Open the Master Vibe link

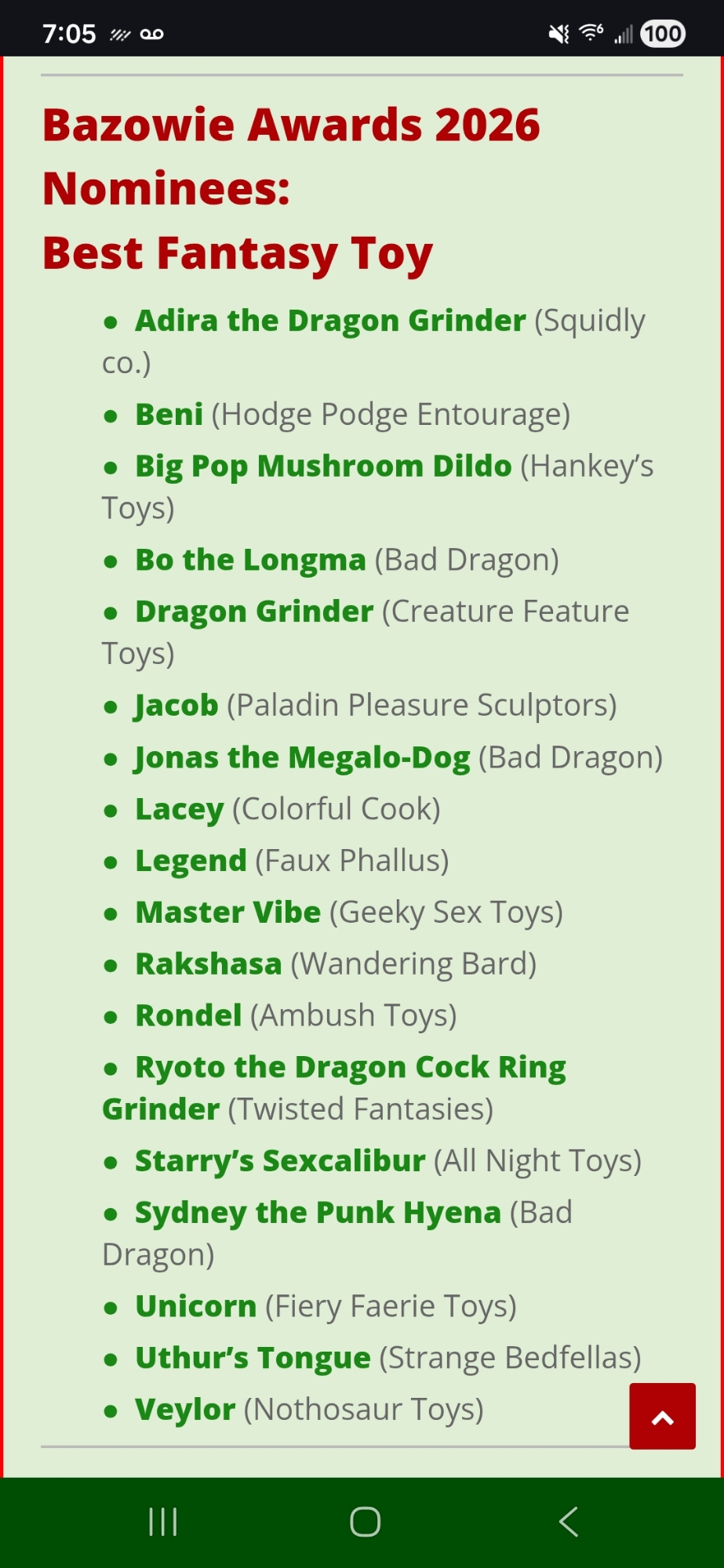[227, 912]
